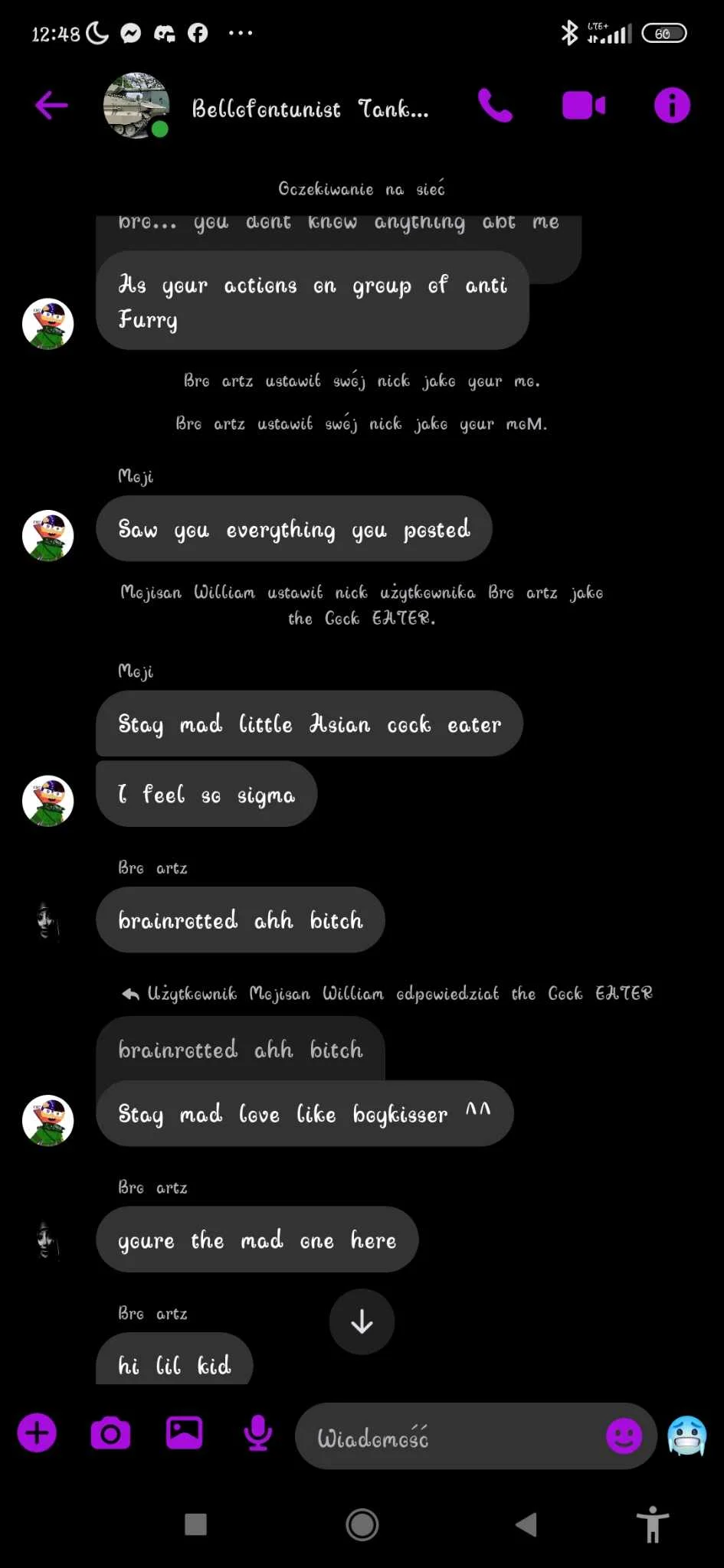
Task: Go to the Android home screen
Action: pyautogui.click(x=362, y=1524)
